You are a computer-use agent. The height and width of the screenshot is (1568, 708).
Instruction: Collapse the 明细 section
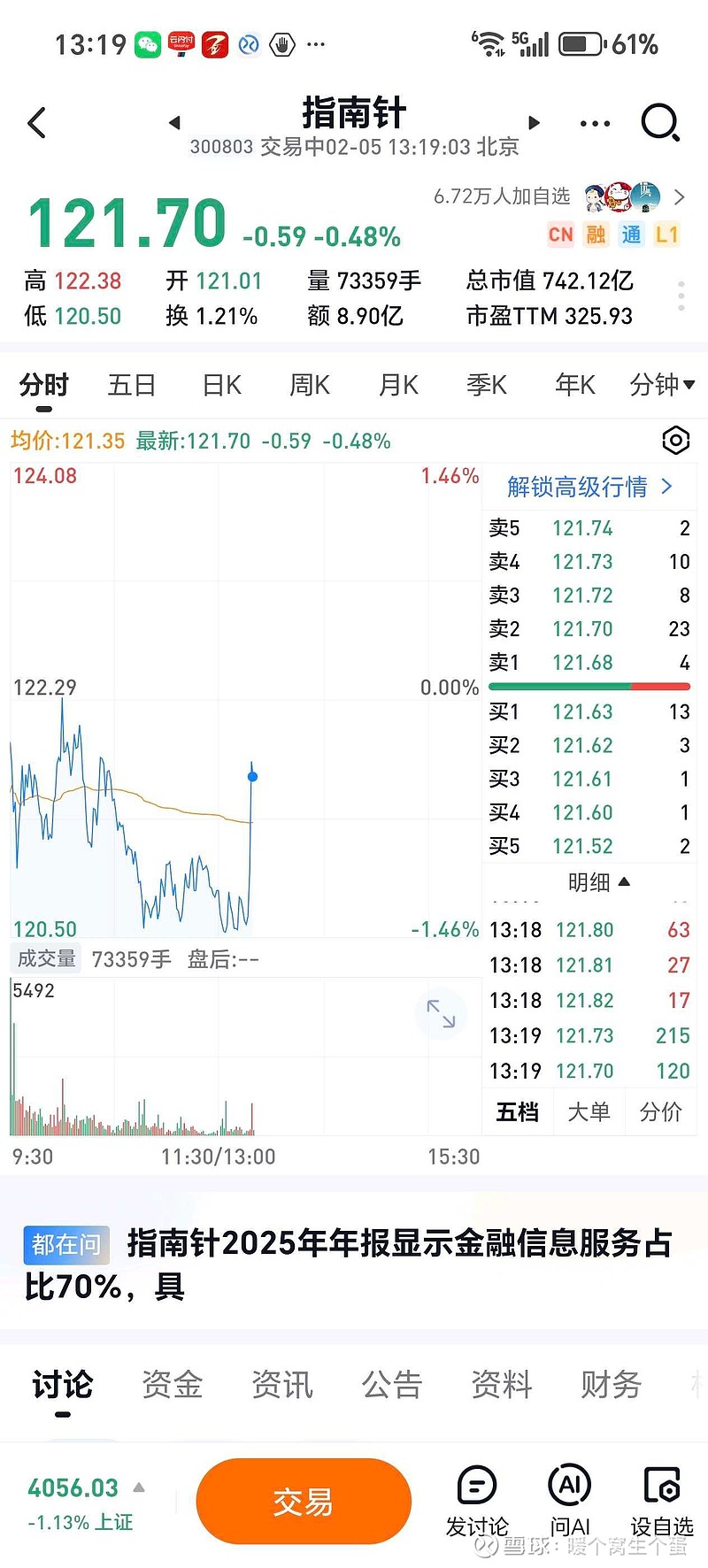click(598, 882)
